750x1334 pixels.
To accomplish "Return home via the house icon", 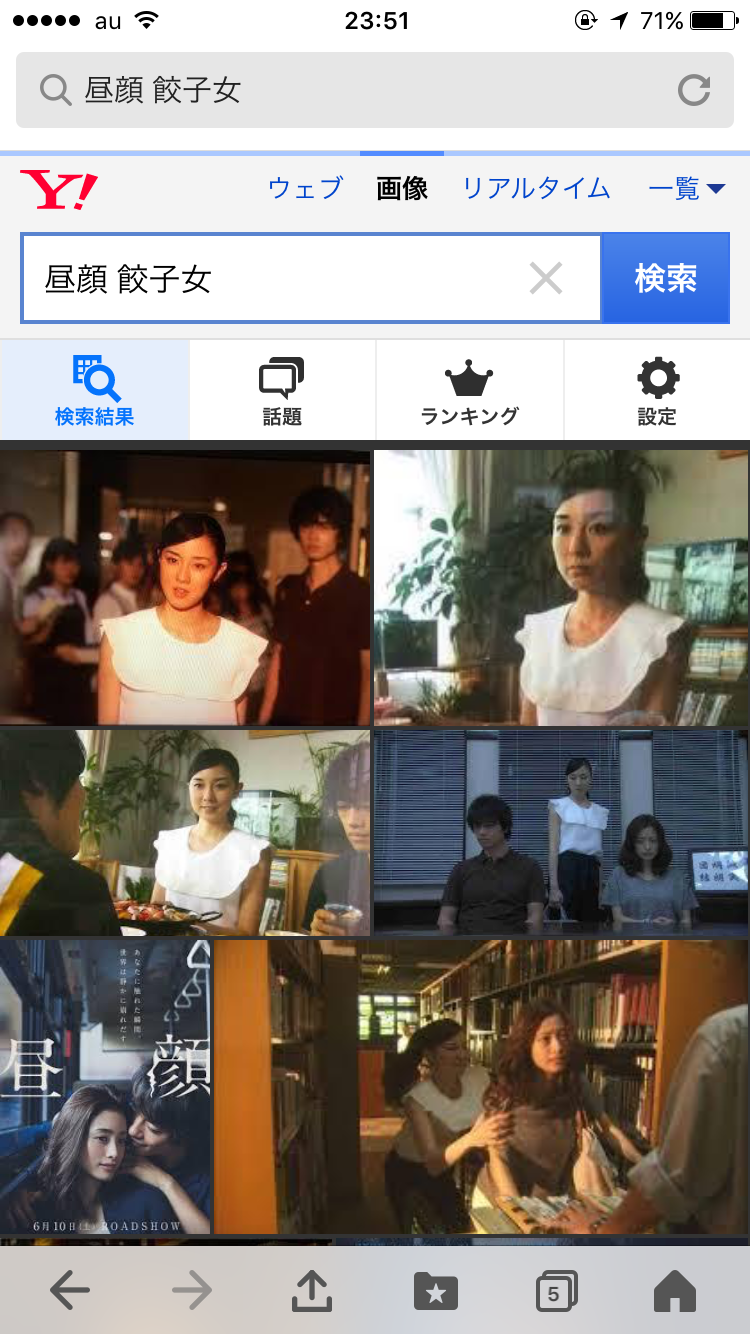I will click(x=676, y=1290).
